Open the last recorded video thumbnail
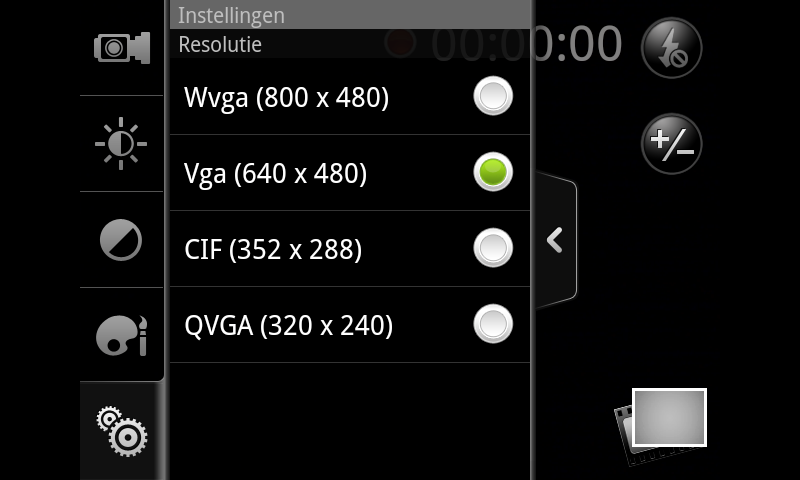 (x=668, y=418)
